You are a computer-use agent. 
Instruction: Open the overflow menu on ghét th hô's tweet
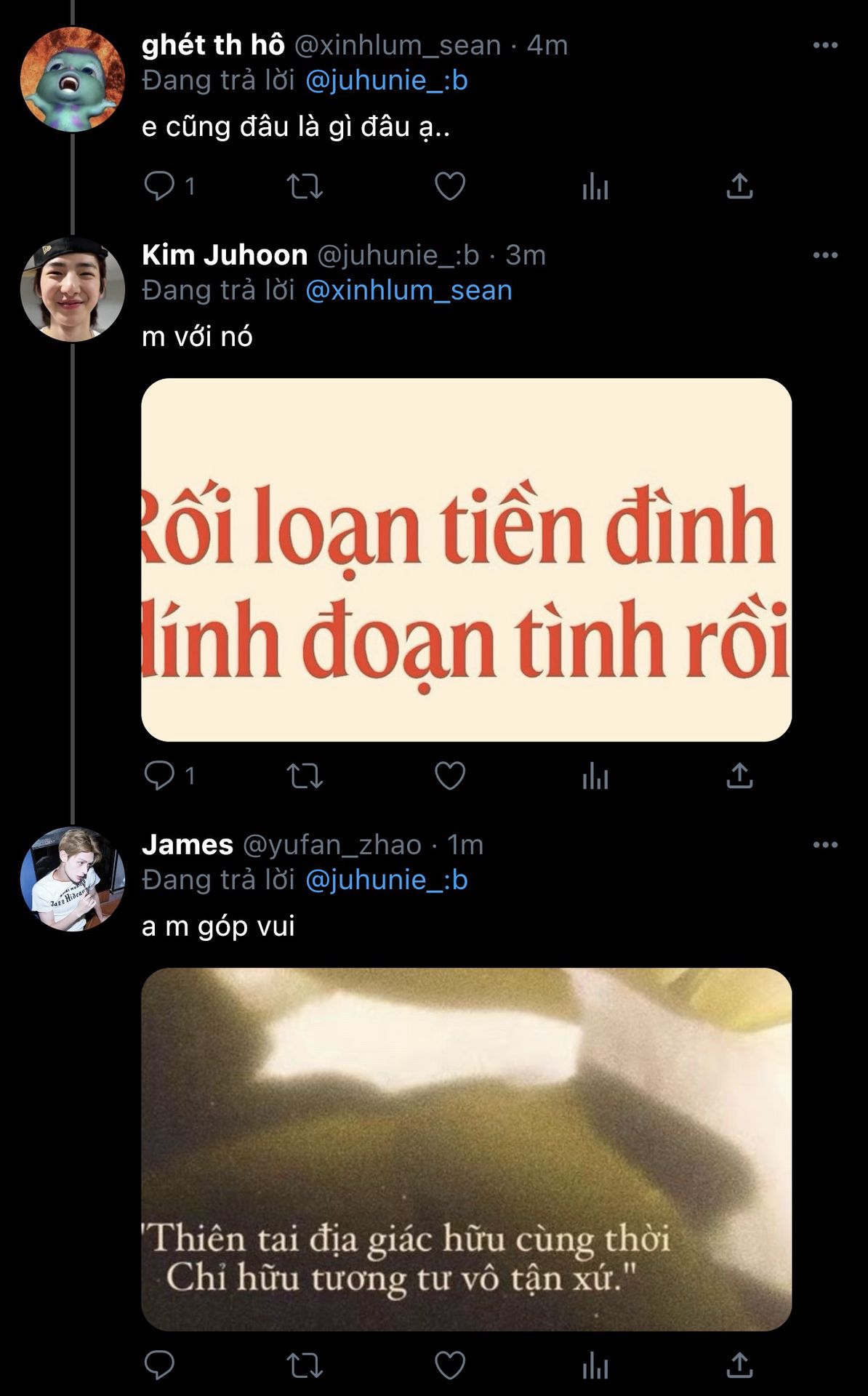point(825,45)
